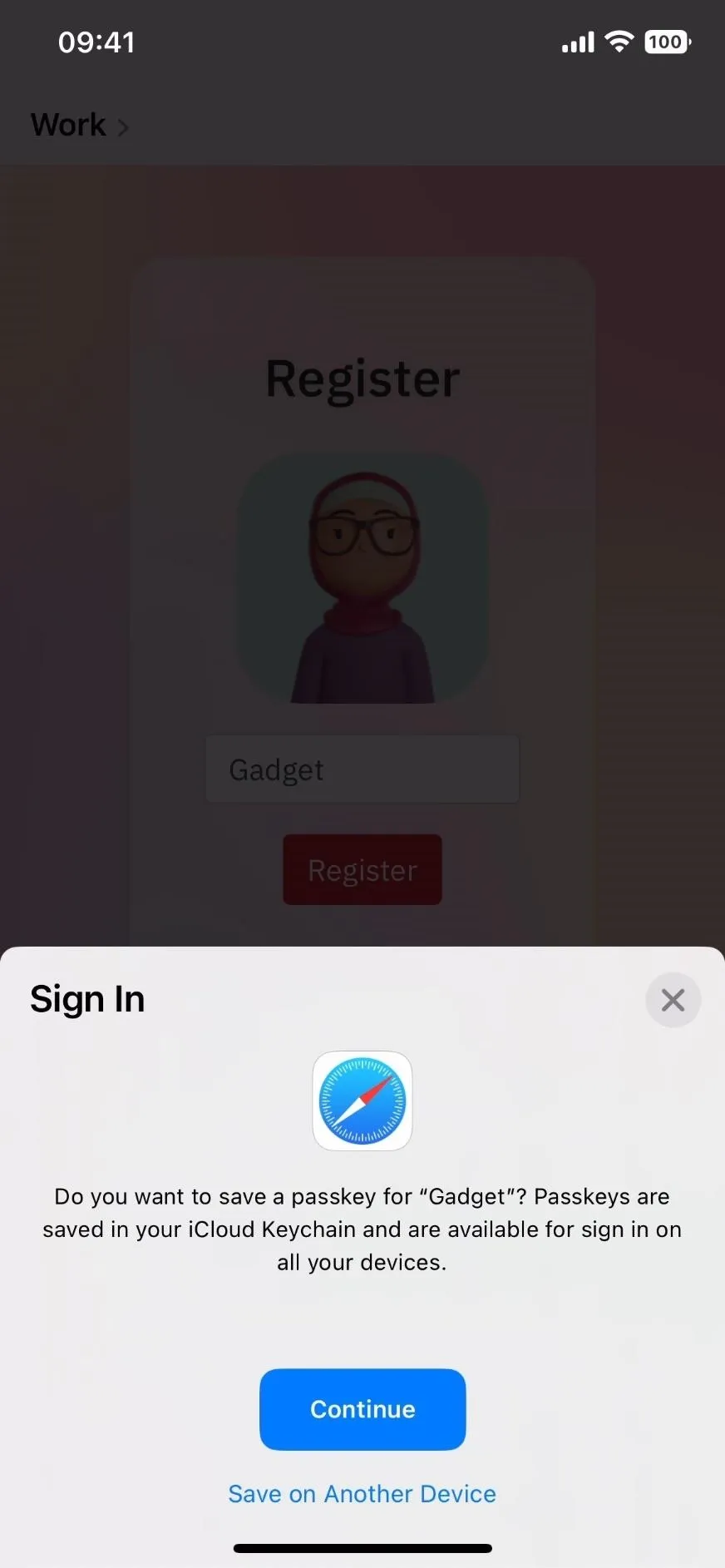
Task: Continue saving the passkey for Gadget
Action: pyautogui.click(x=362, y=1409)
